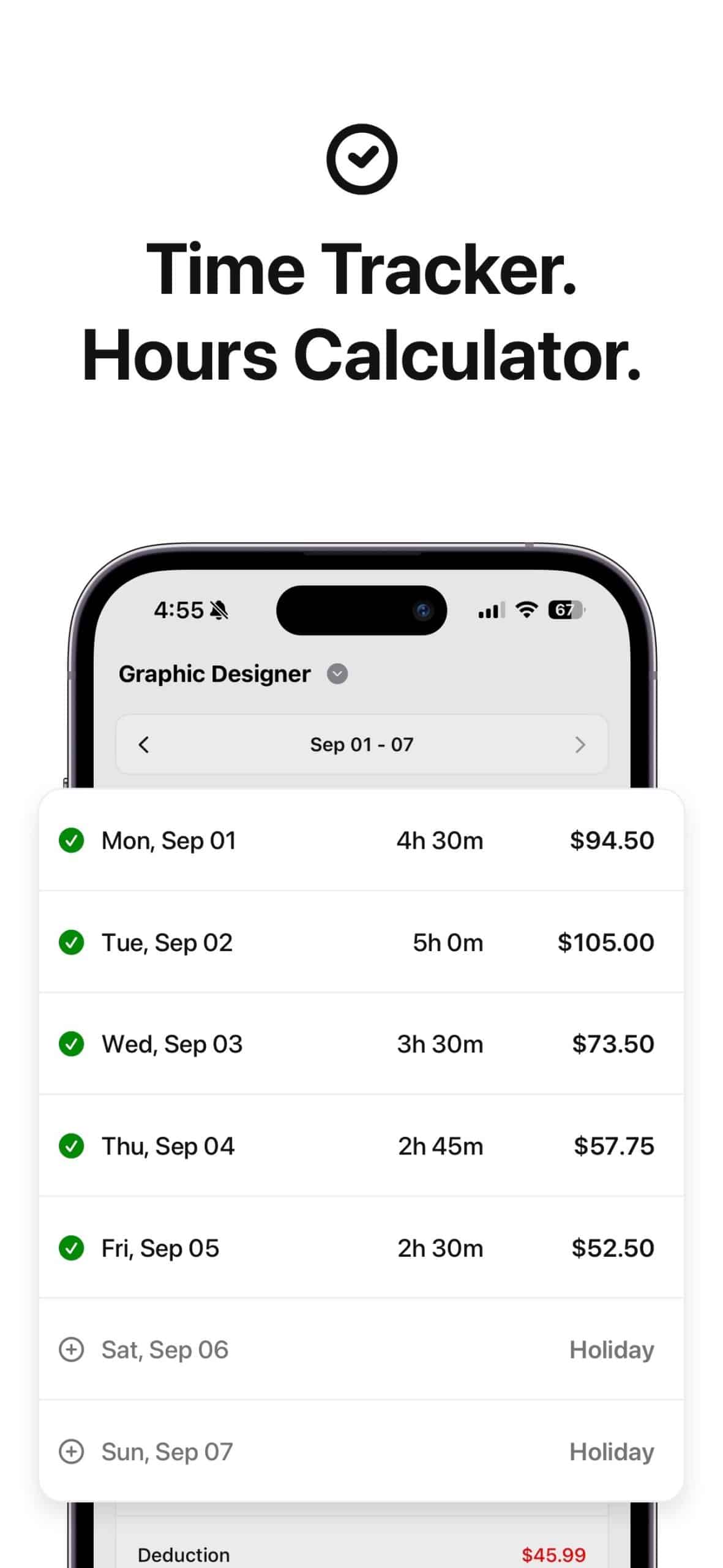Click the checkmark icon on Fri, Sep 05

pyautogui.click(x=72, y=1248)
